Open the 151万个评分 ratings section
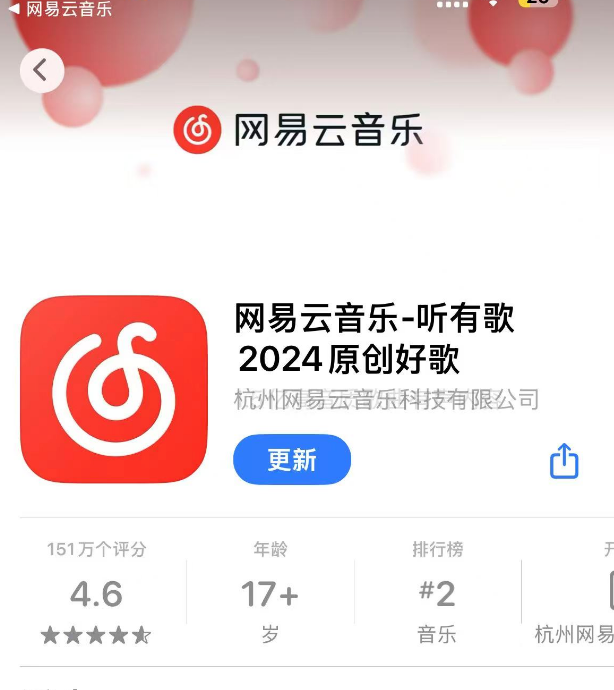The image size is (614, 690). point(96,593)
